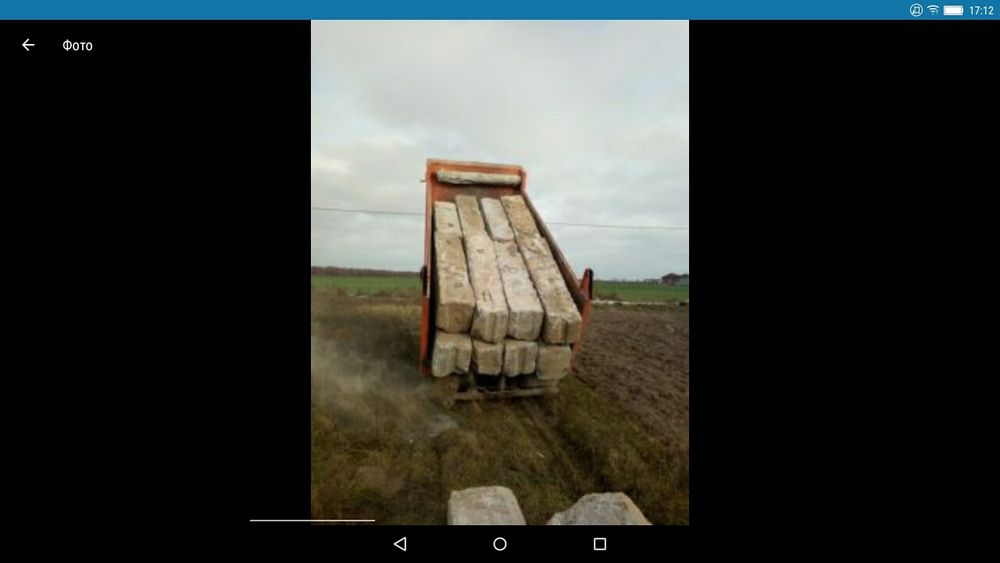Open the recent apps overview
Screen dimensions: 1000x563
click(600, 544)
